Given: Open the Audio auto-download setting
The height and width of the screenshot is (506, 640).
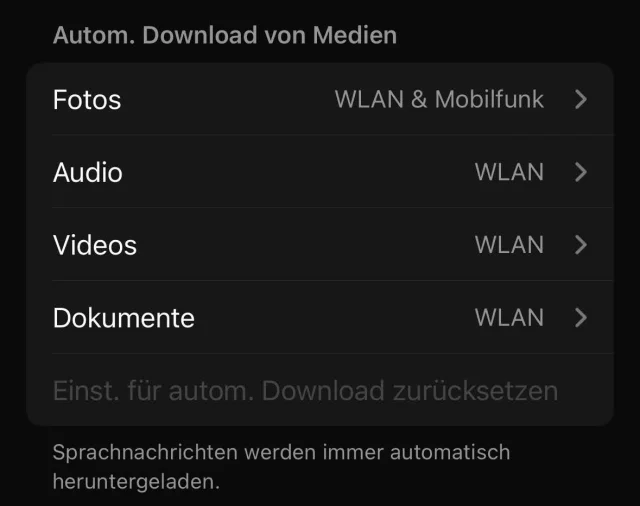Looking at the screenshot, I should click(320, 172).
